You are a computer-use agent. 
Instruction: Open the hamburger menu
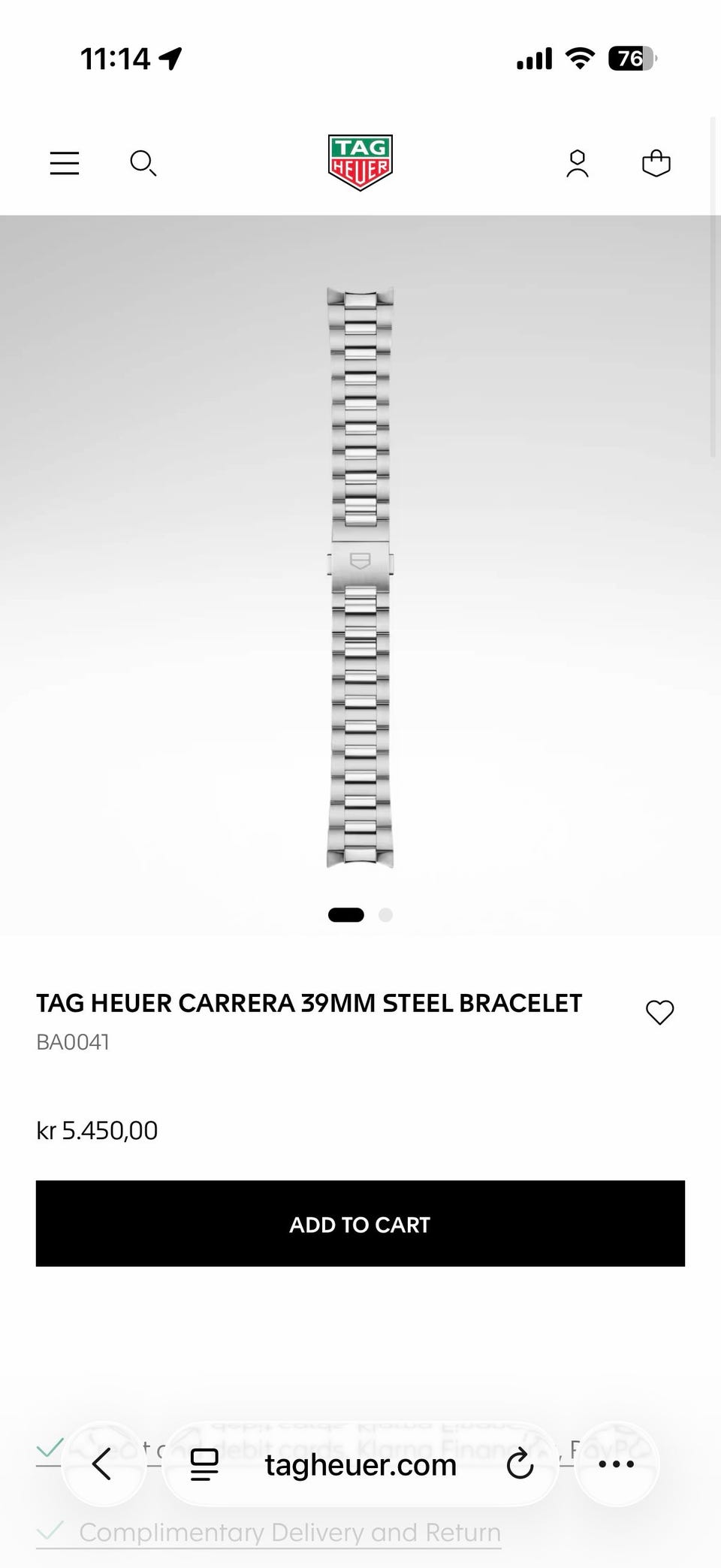click(65, 163)
